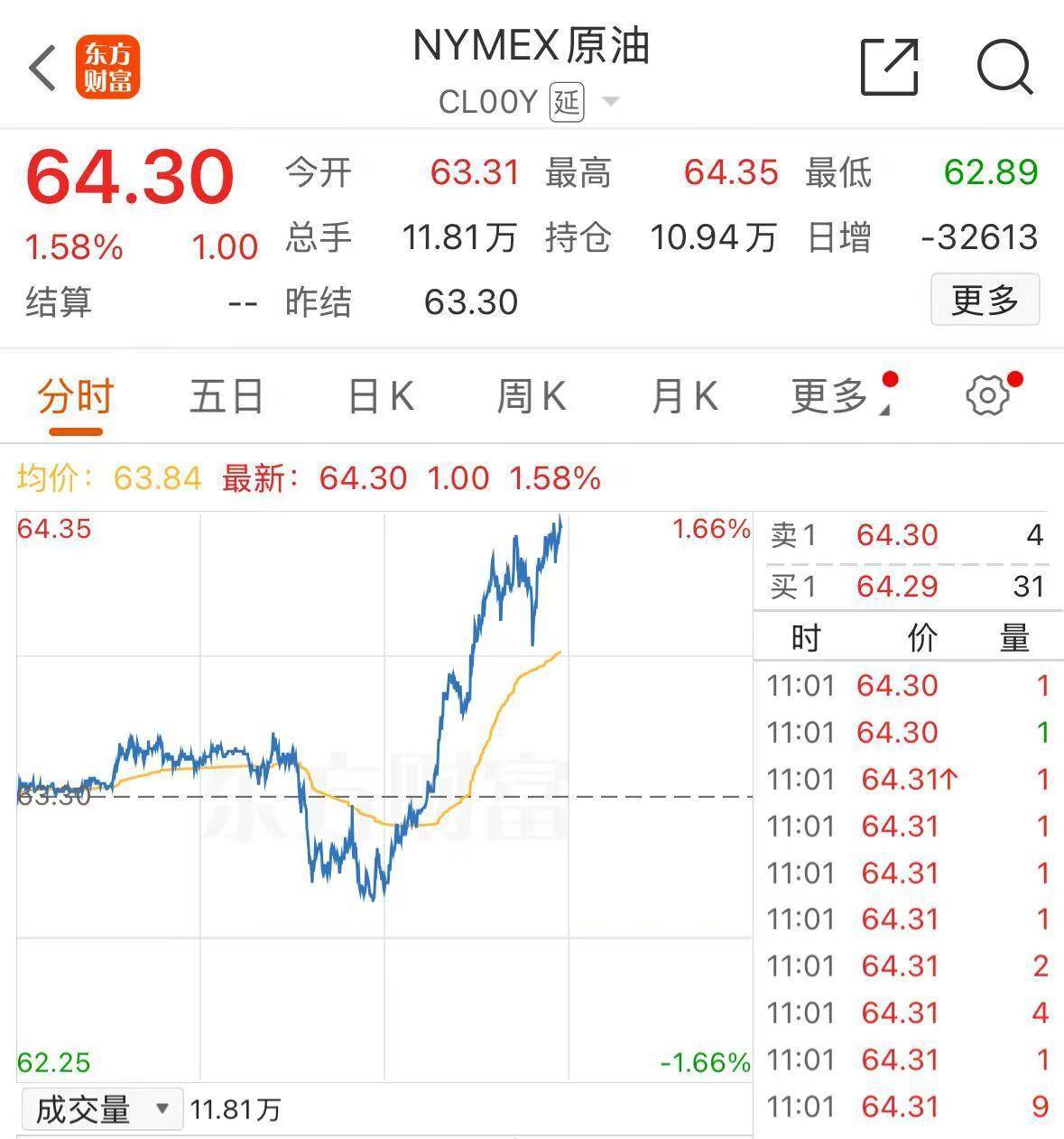Switch to the 五日 chart tab
Image resolution: width=1064 pixels, height=1139 pixels.
pos(227,395)
